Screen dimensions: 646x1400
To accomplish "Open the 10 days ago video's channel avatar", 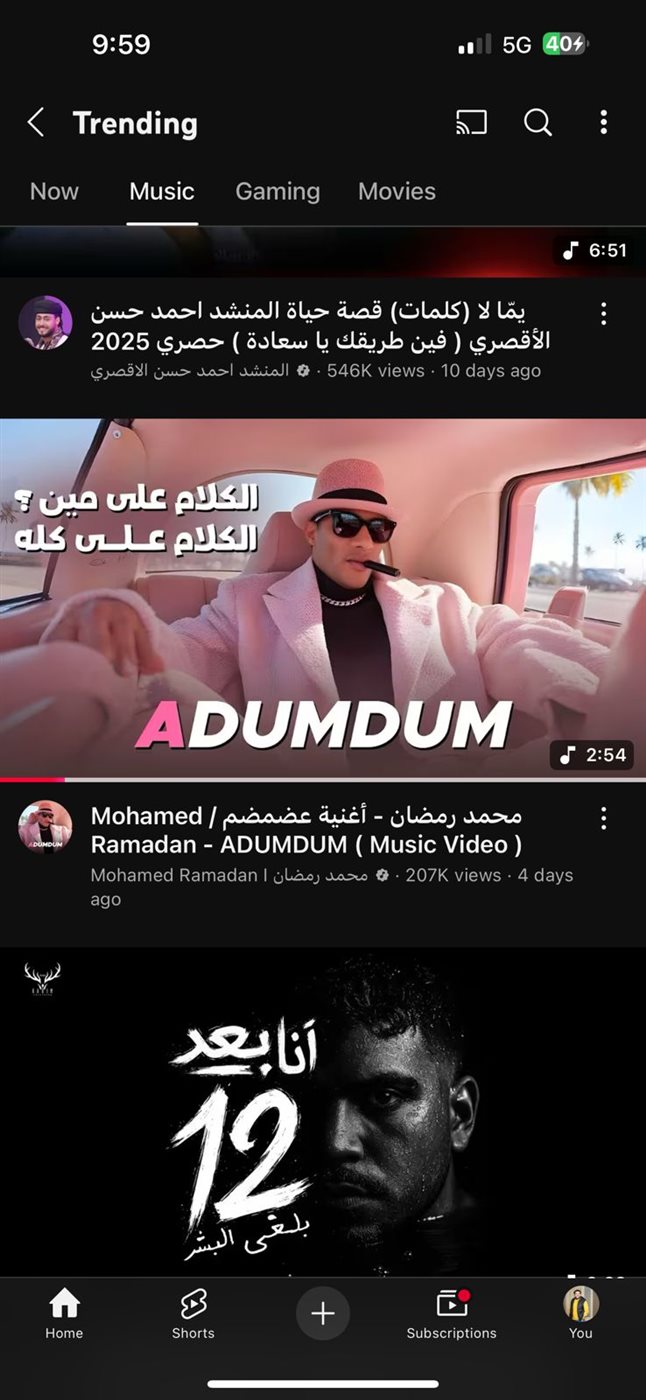I will pos(45,322).
